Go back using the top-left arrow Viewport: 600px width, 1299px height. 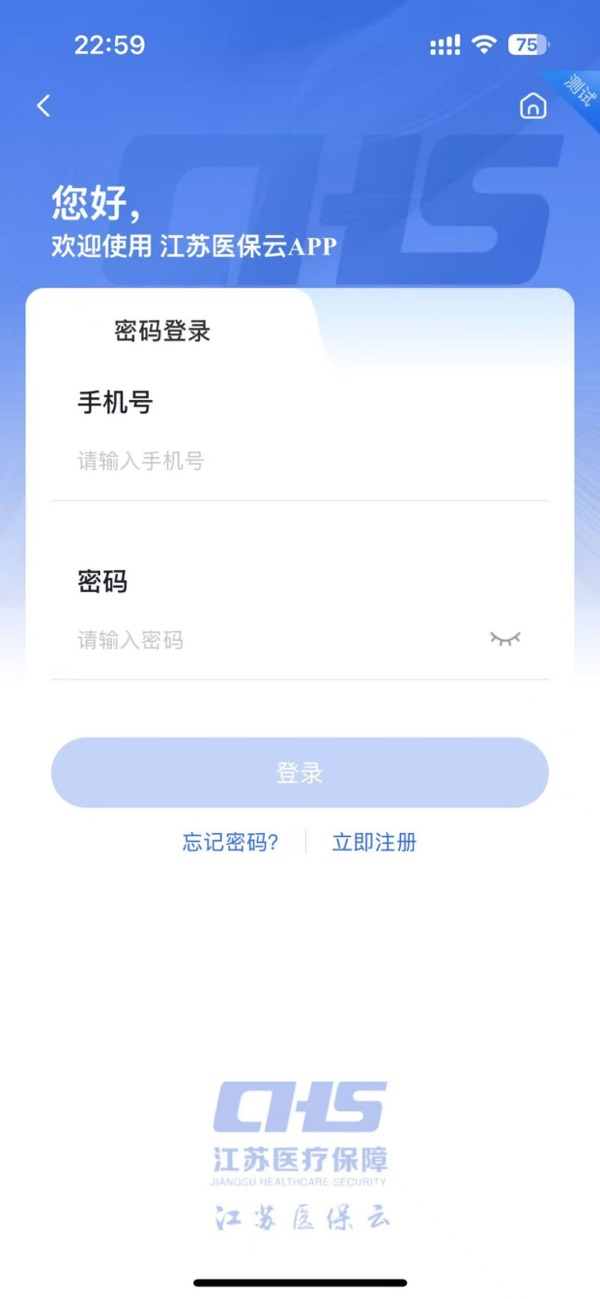[43, 106]
